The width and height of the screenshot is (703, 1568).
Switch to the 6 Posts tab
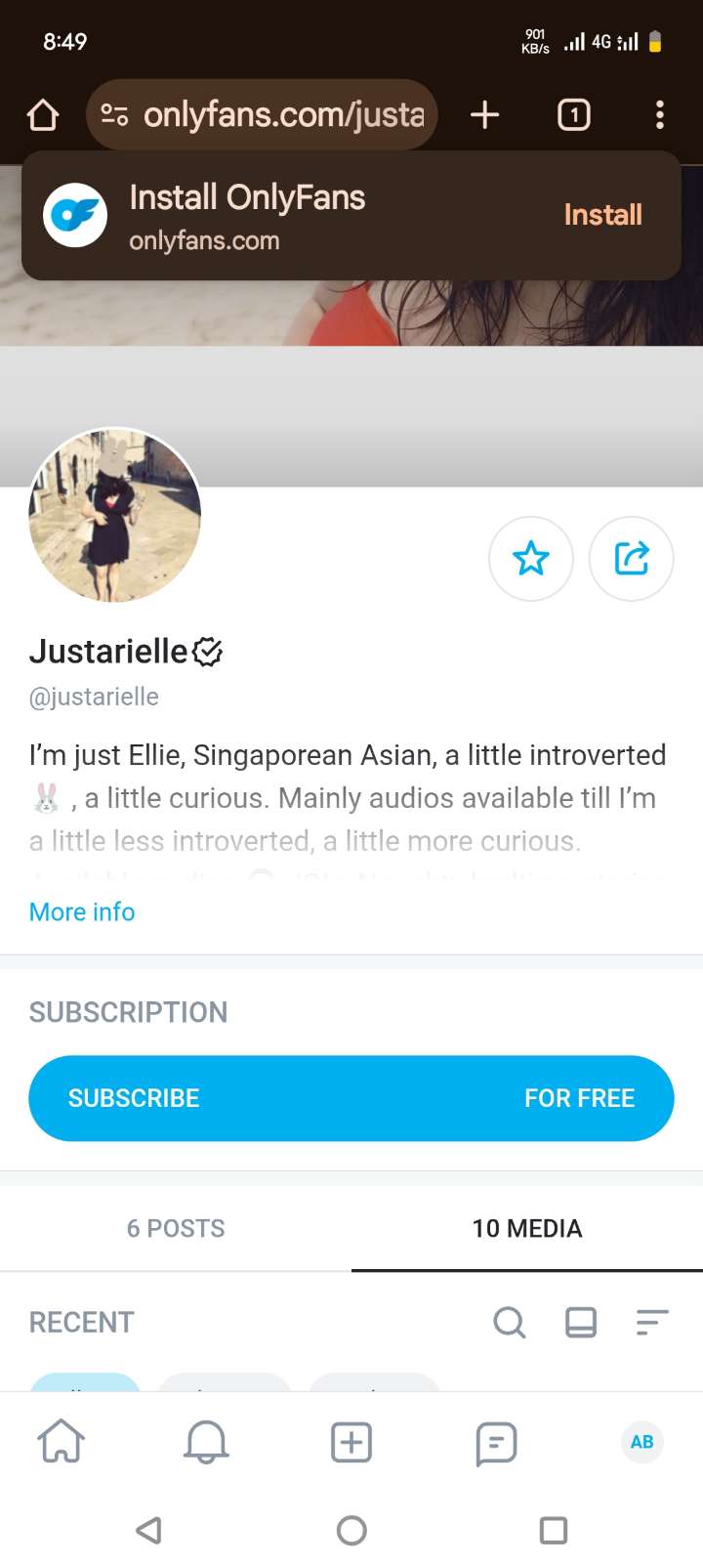tap(176, 1228)
